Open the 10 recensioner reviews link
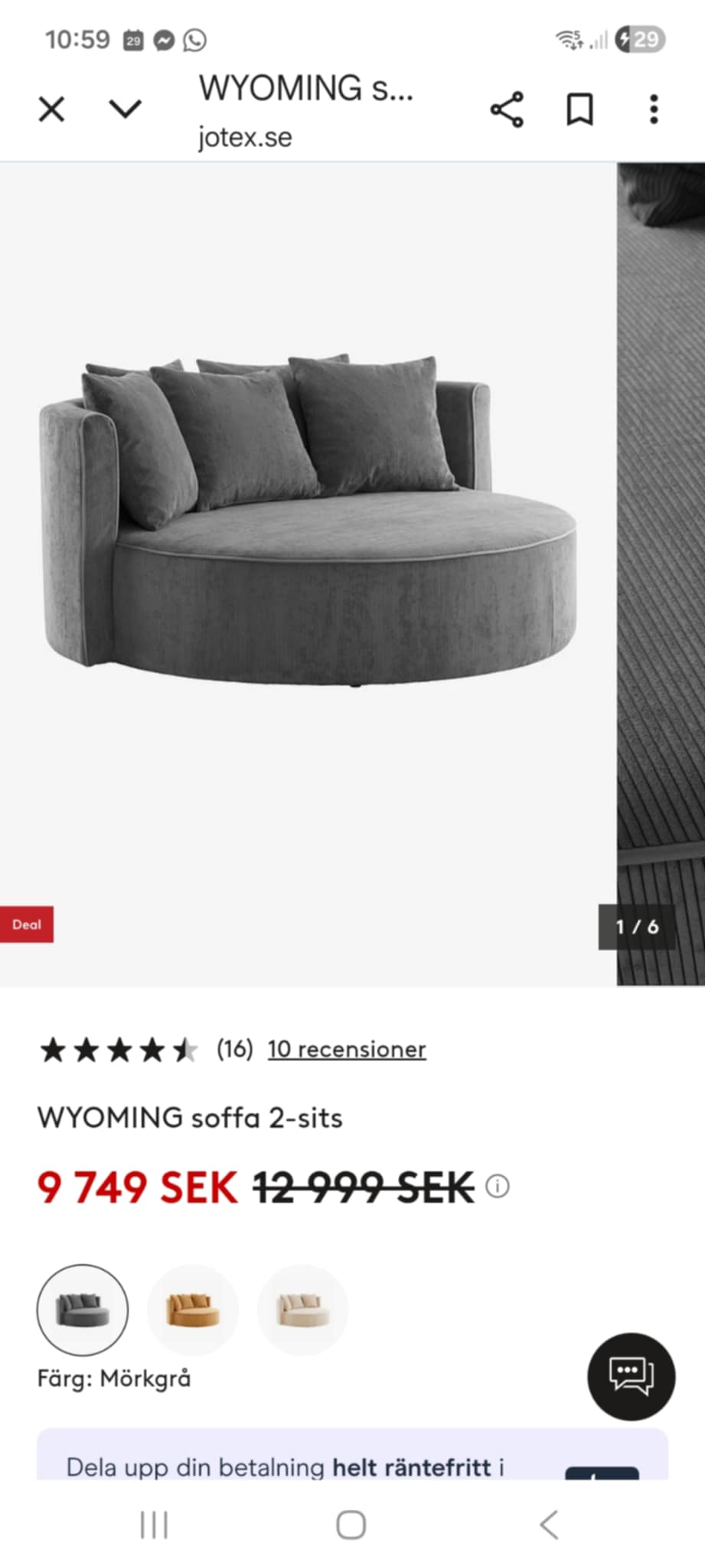The image size is (705, 1568). click(x=345, y=1049)
